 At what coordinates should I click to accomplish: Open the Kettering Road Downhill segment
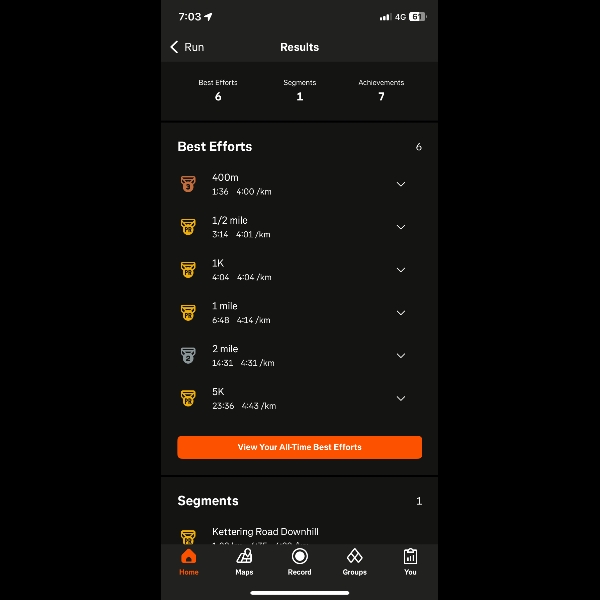coord(265,533)
